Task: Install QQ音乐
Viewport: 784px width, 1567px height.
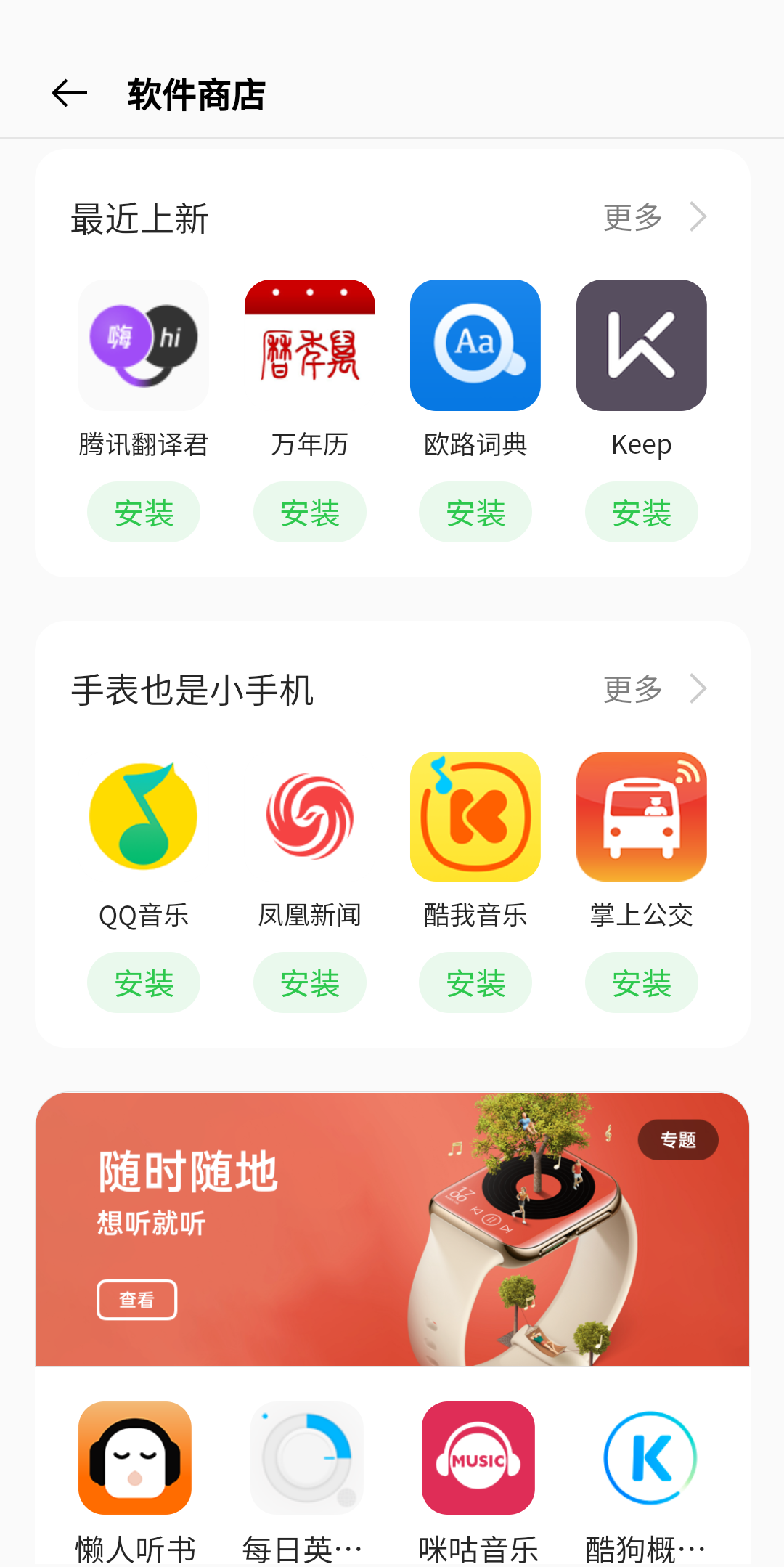Action: tap(144, 983)
